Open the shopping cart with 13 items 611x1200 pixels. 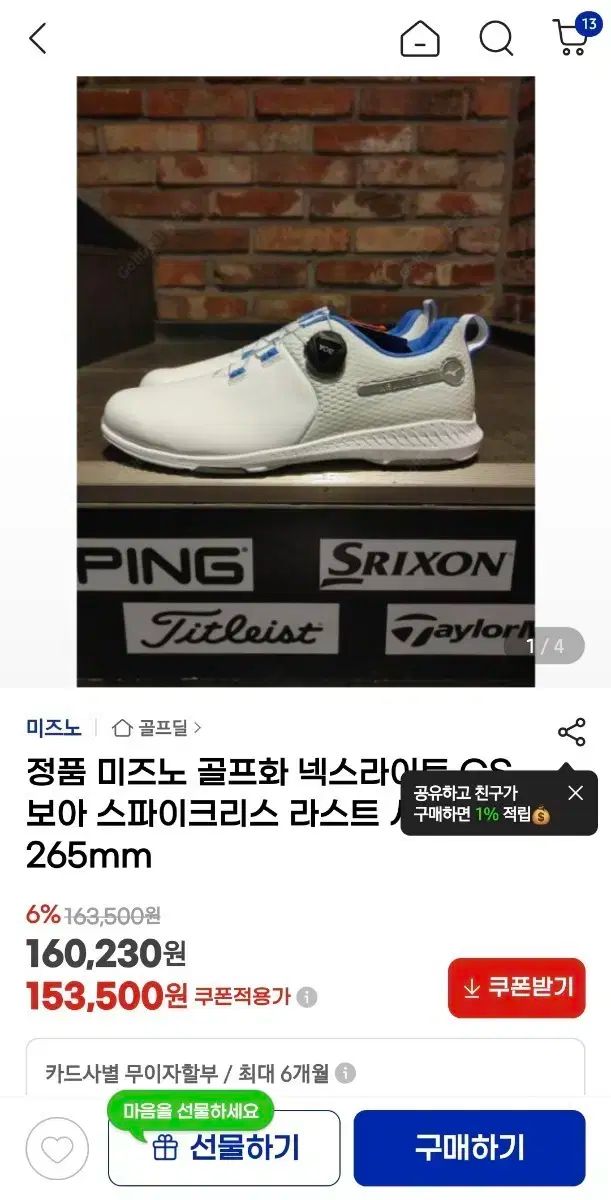pyautogui.click(x=571, y=38)
